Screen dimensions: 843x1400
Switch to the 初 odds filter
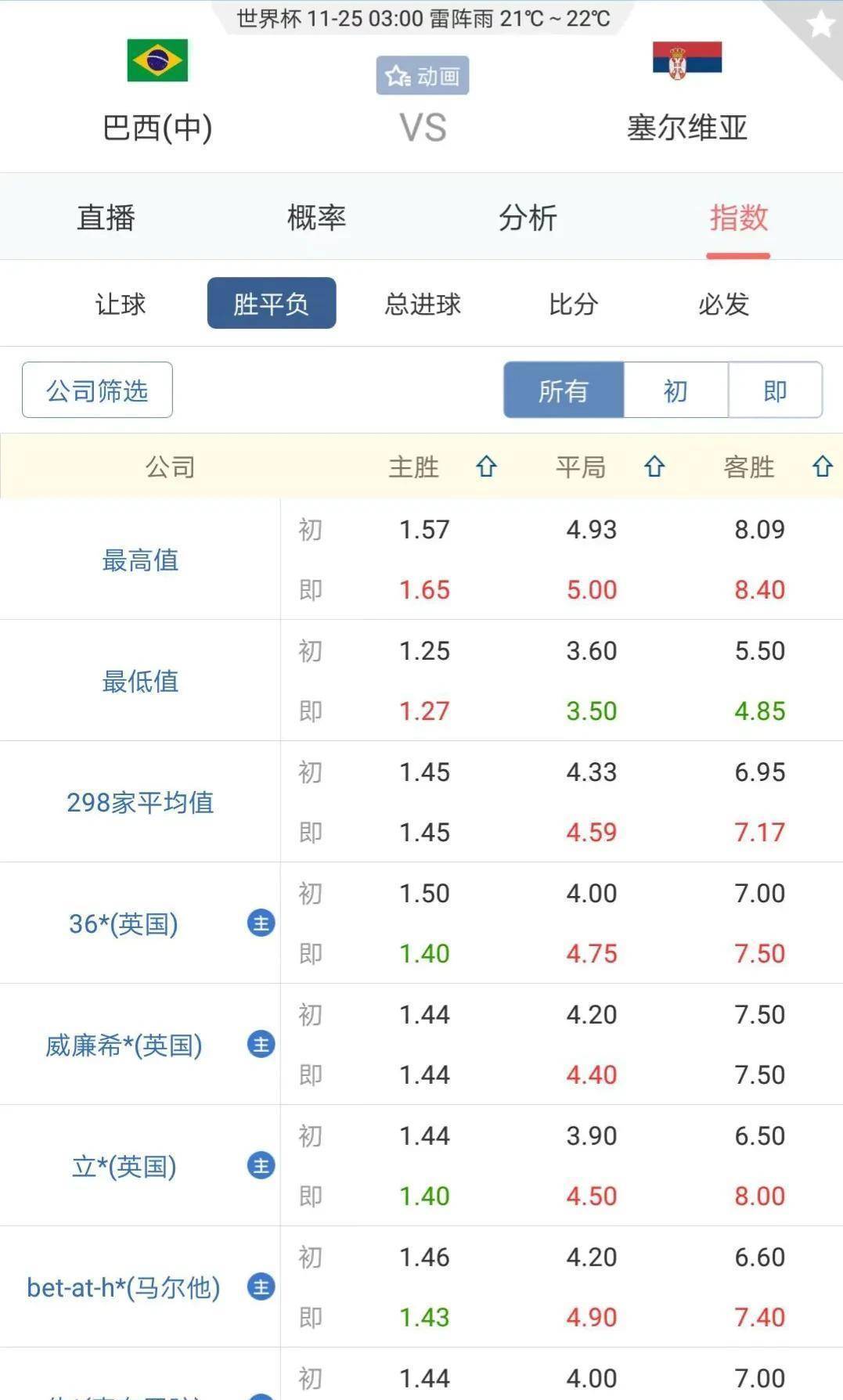click(x=675, y=390)
